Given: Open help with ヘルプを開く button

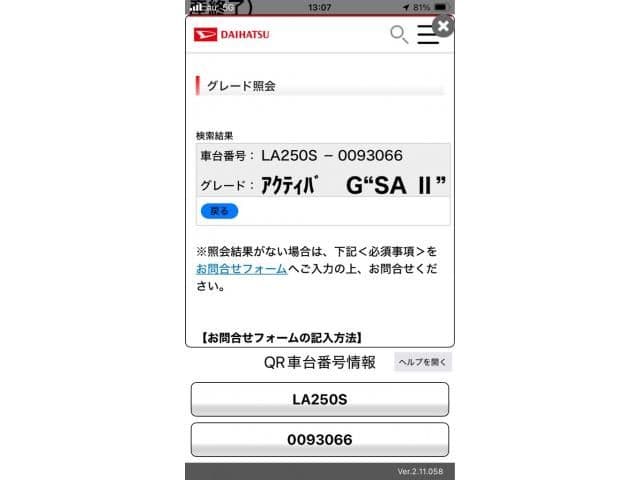Looking at the screenshot, I should point(422,362).
